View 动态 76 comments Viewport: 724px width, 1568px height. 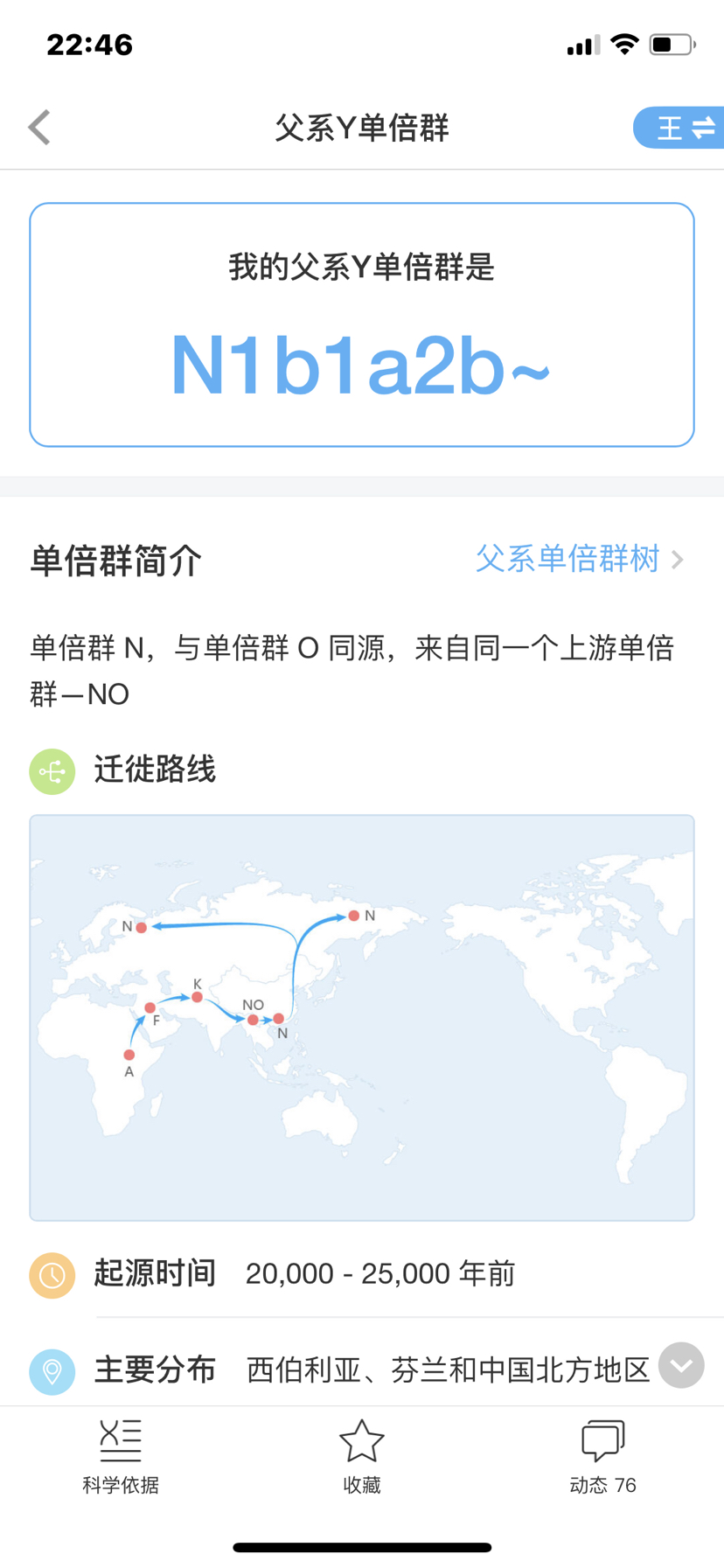pos(602,1456)
